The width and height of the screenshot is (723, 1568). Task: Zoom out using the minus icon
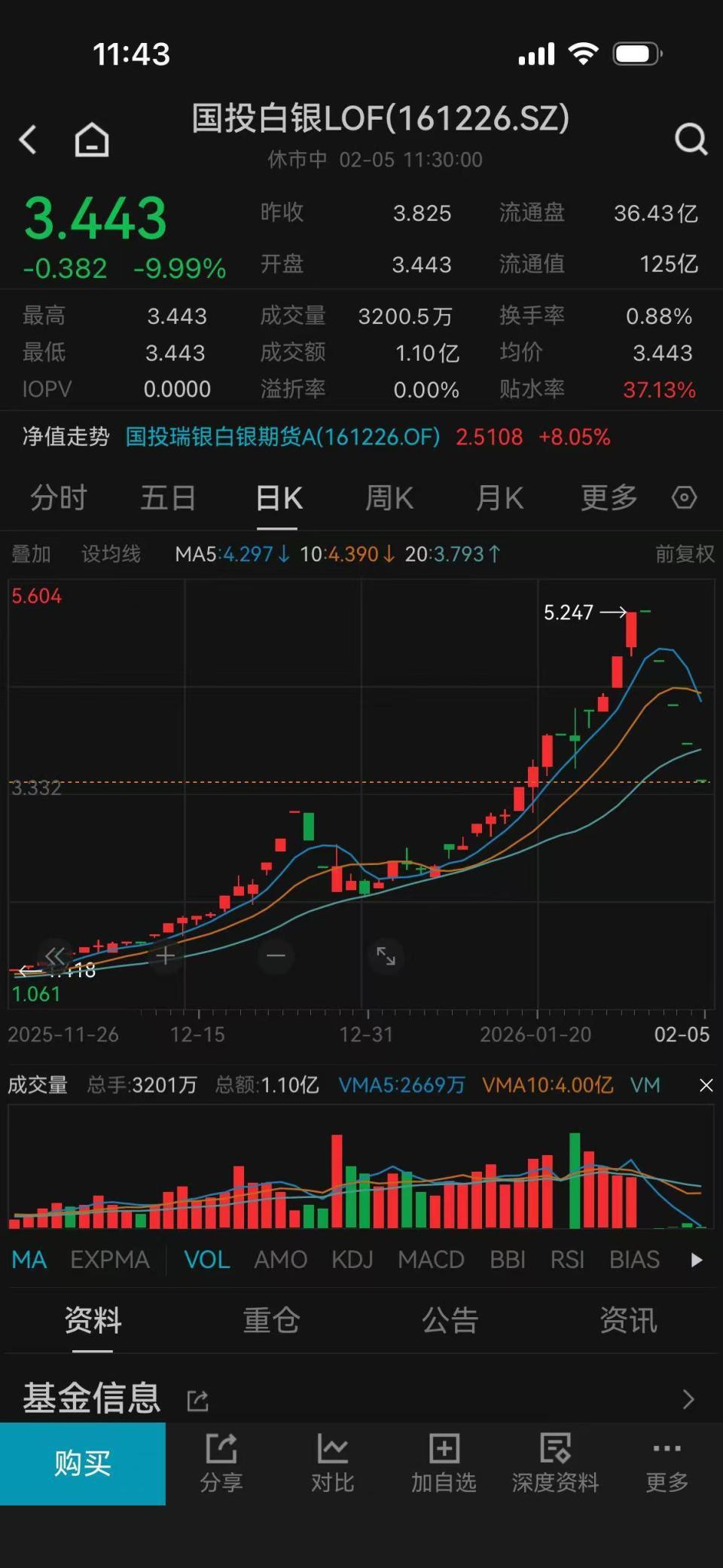click(x=276, y=956)
